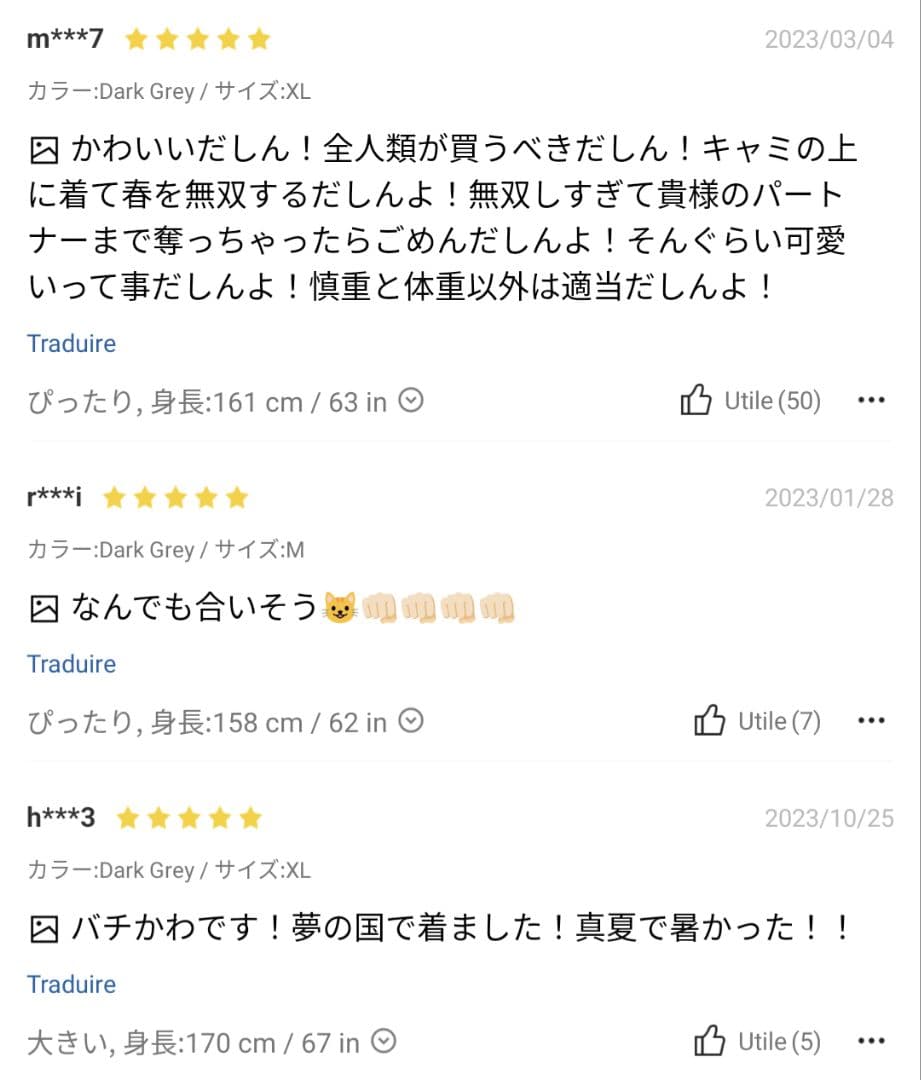
Task: Open more options for h***3's review
Action: (871, 1042)
